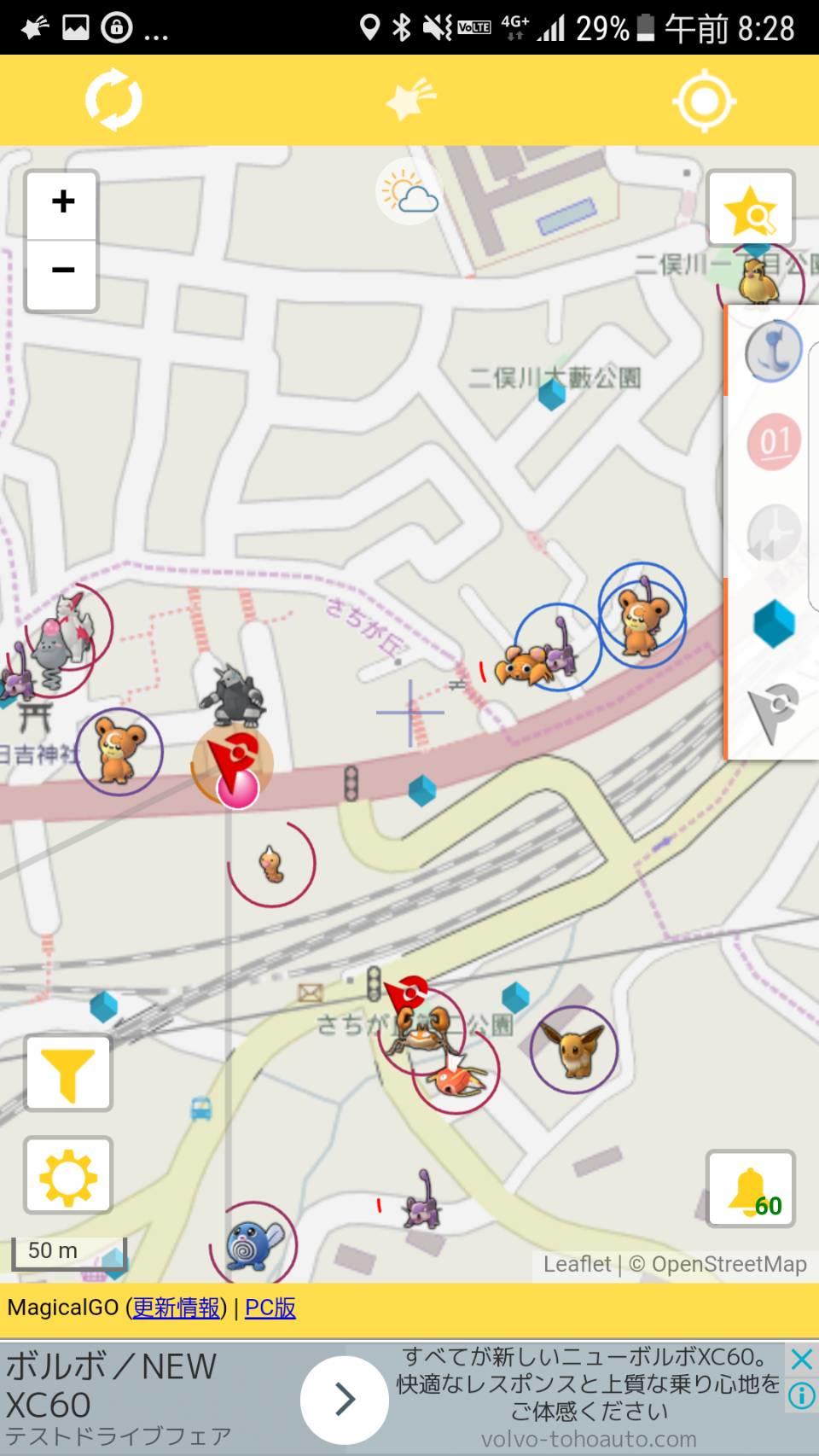
Task: Open the notification bell showing 60
Action: pos(750,1189)
